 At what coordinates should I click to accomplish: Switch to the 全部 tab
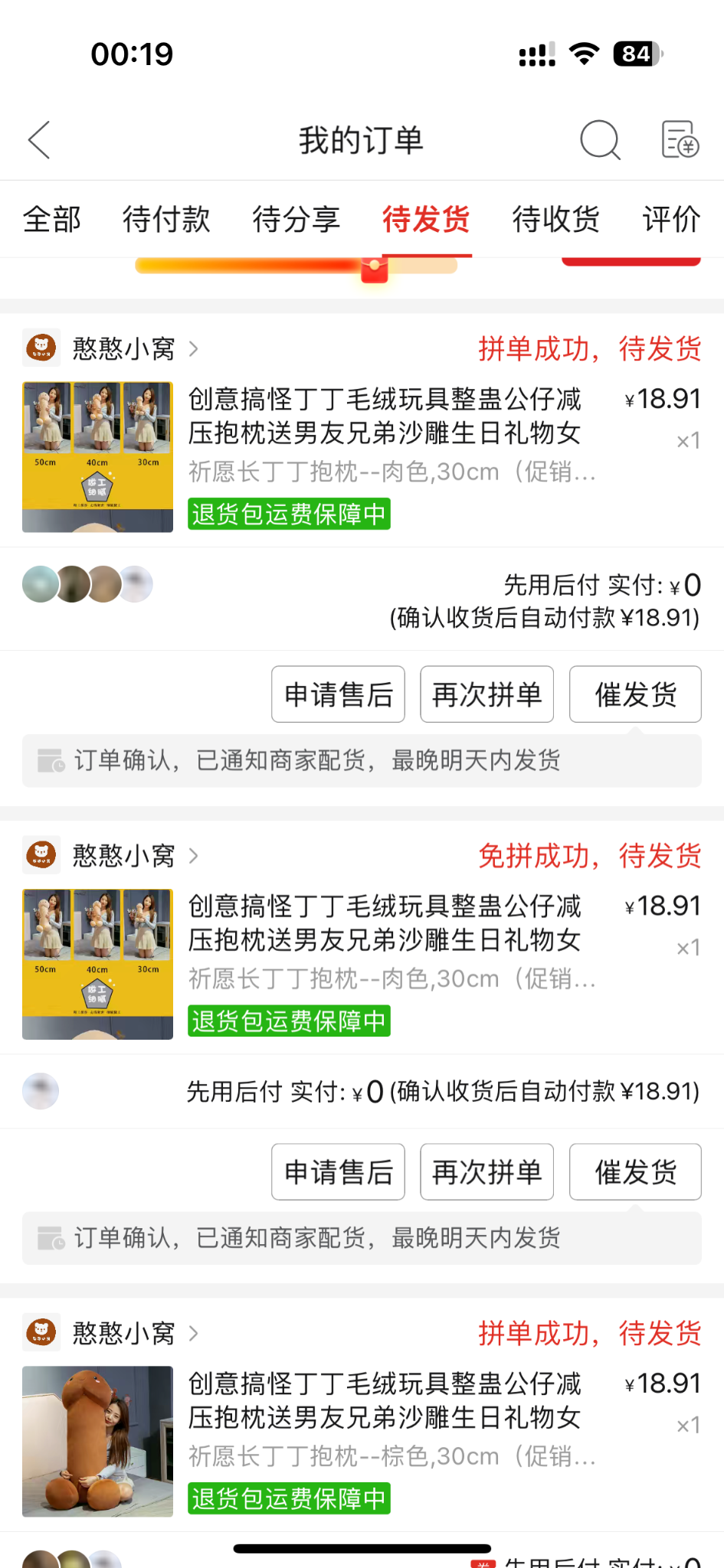tap(52, 220)
